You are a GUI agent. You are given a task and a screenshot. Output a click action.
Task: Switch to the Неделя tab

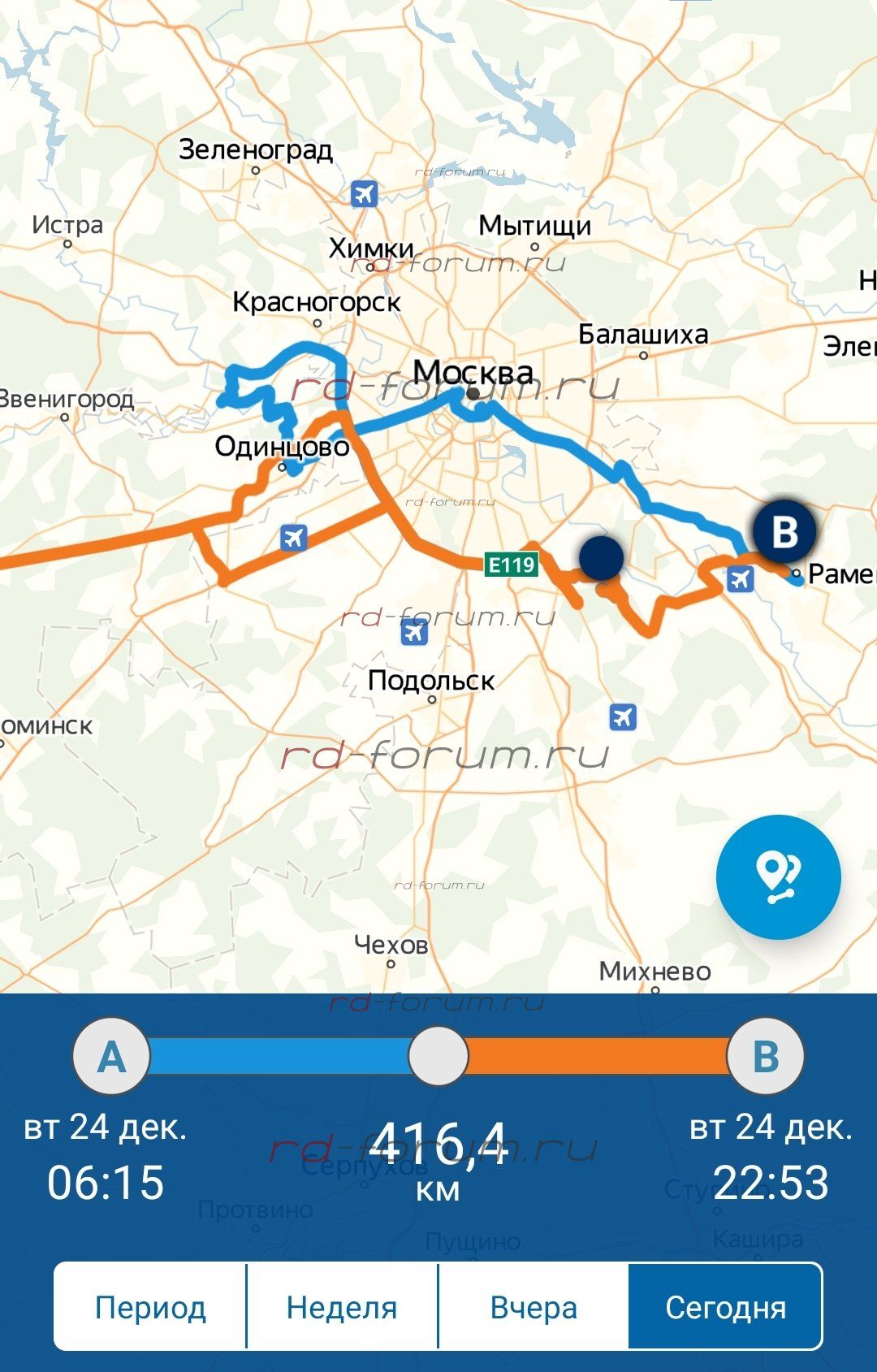coord(342,1308)
